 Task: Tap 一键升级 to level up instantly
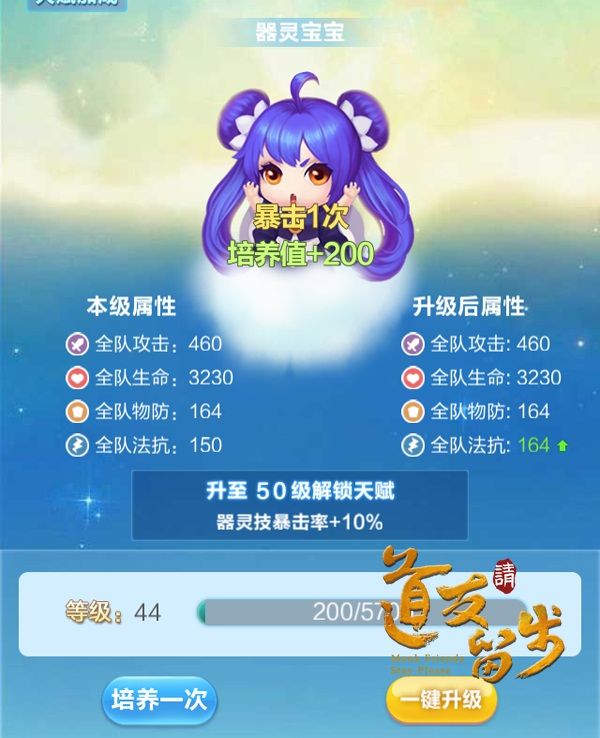click(441, 700)
